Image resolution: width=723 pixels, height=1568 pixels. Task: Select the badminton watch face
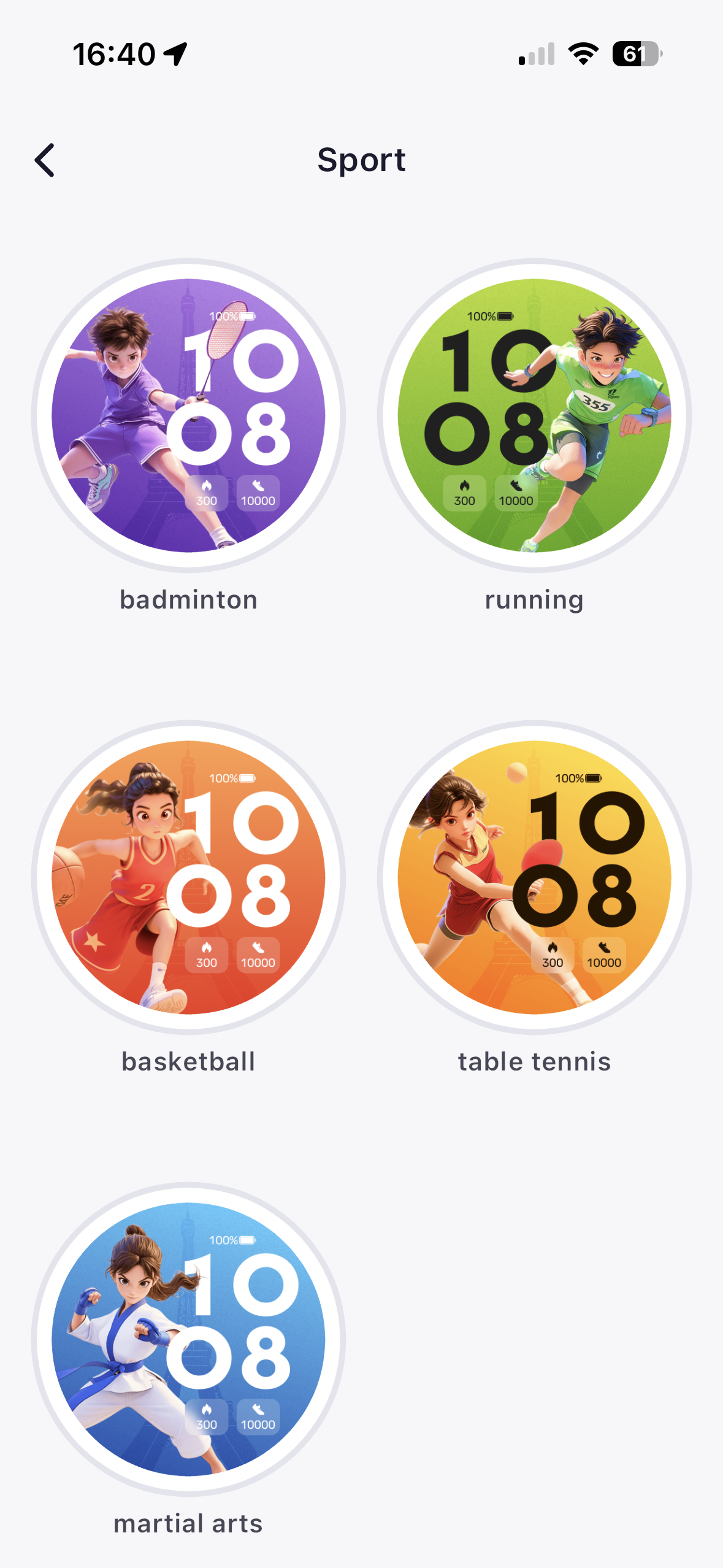188,415
